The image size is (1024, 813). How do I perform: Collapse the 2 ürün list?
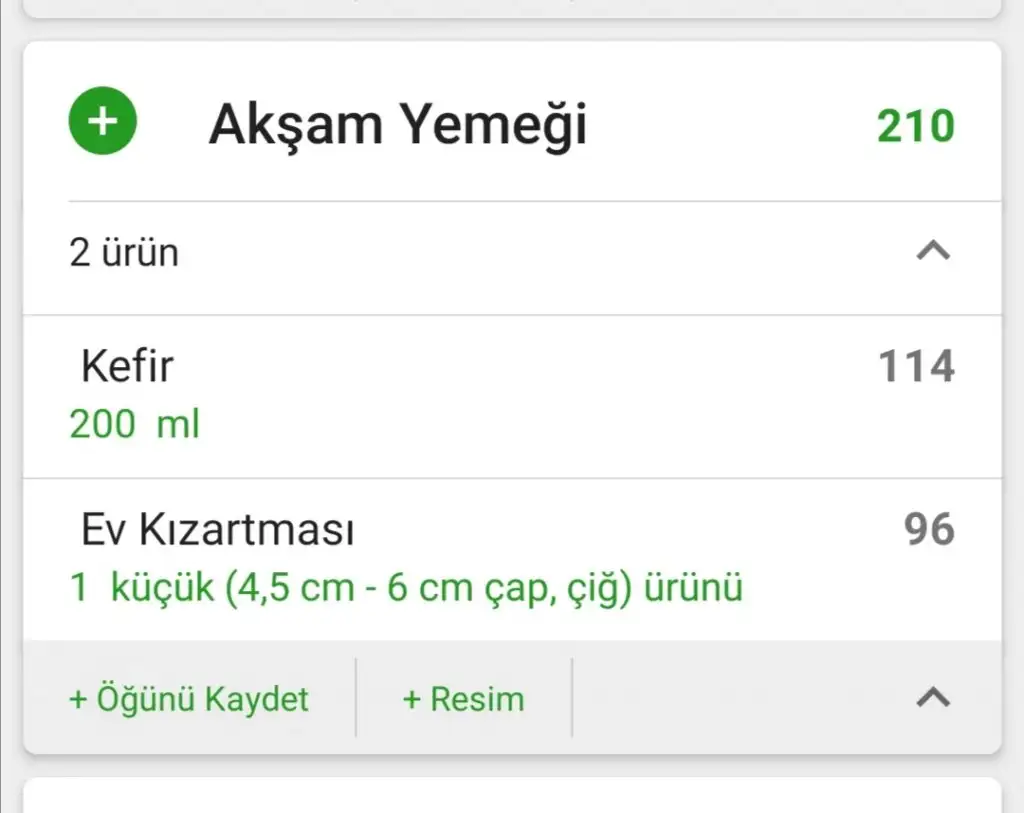(933, 251)
